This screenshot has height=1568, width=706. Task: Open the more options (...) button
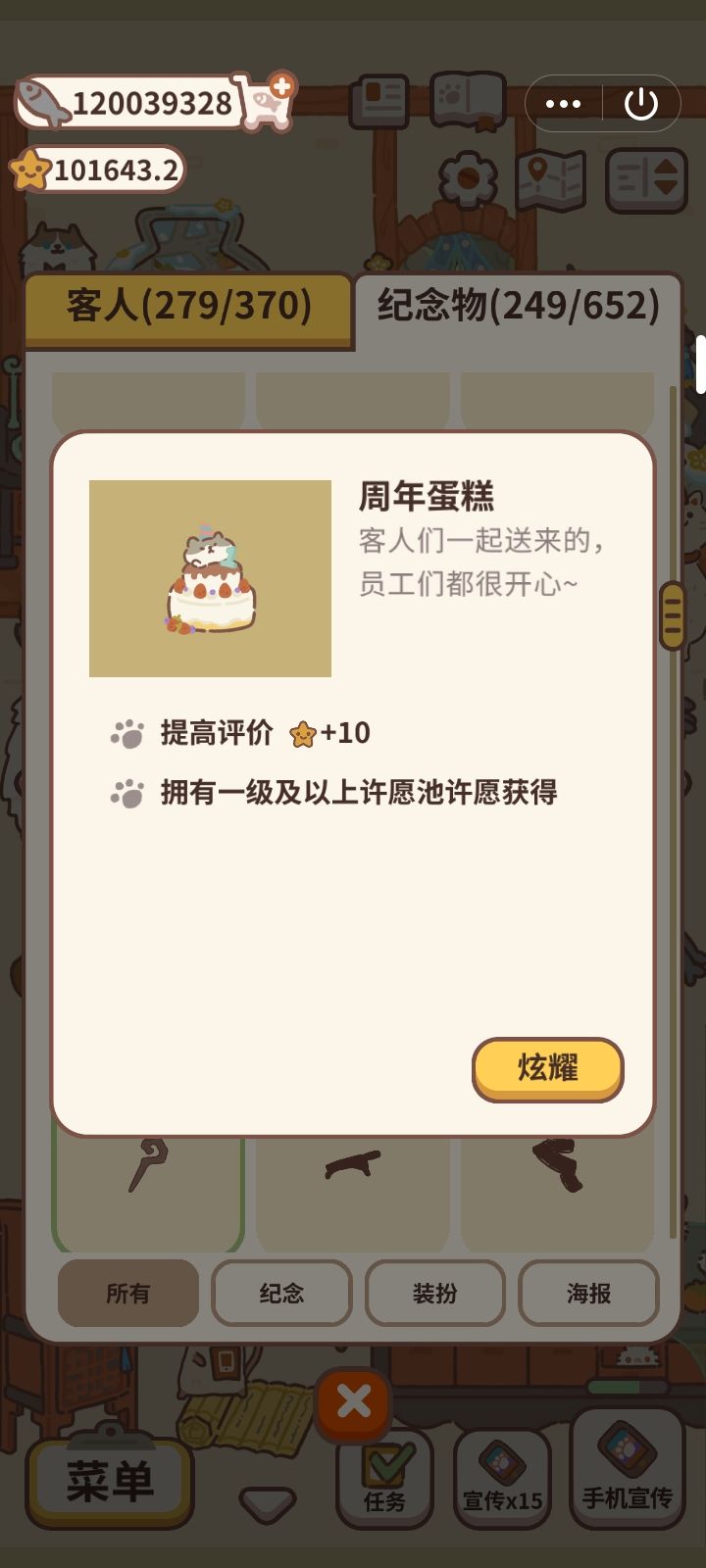coord(564,102)
